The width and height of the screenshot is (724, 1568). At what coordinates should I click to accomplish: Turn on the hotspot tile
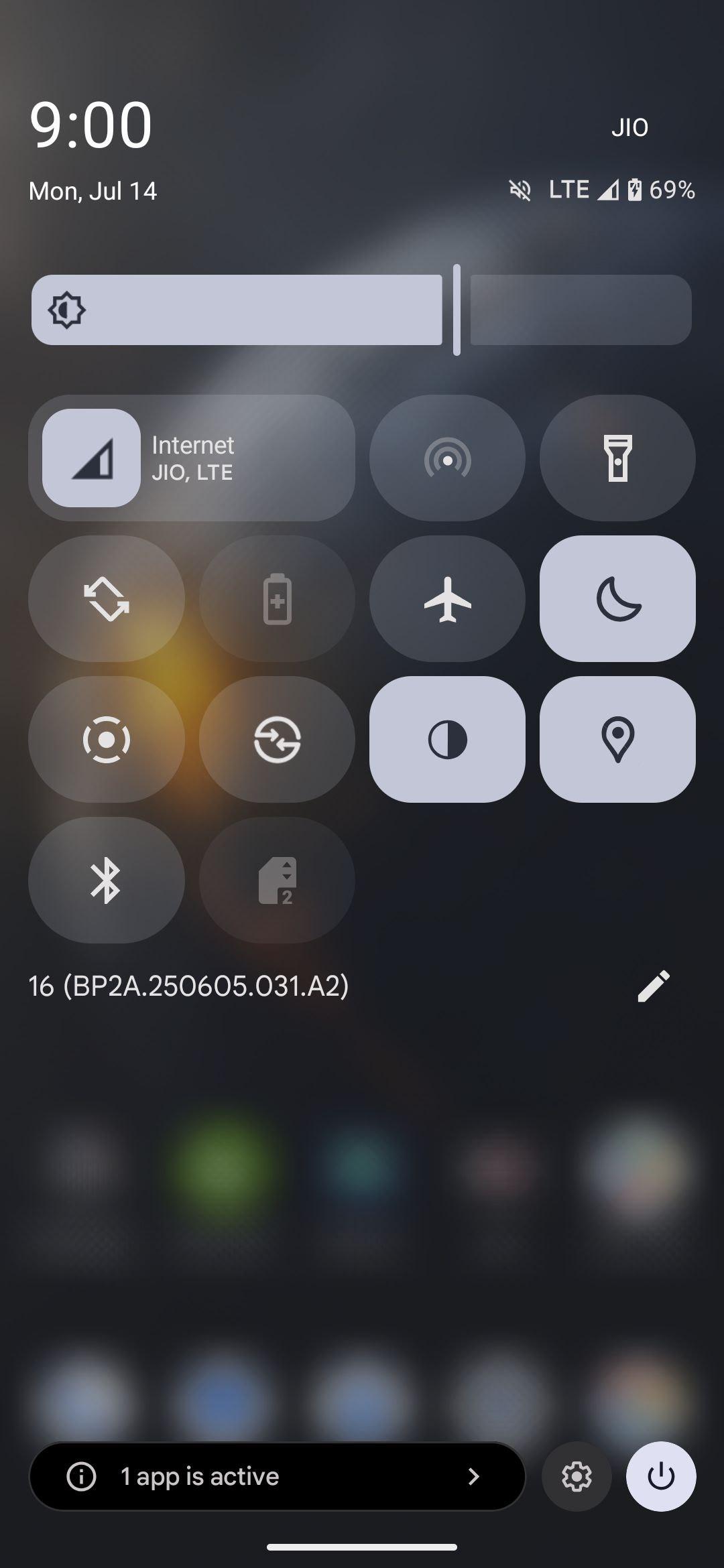tap(447, 458)
